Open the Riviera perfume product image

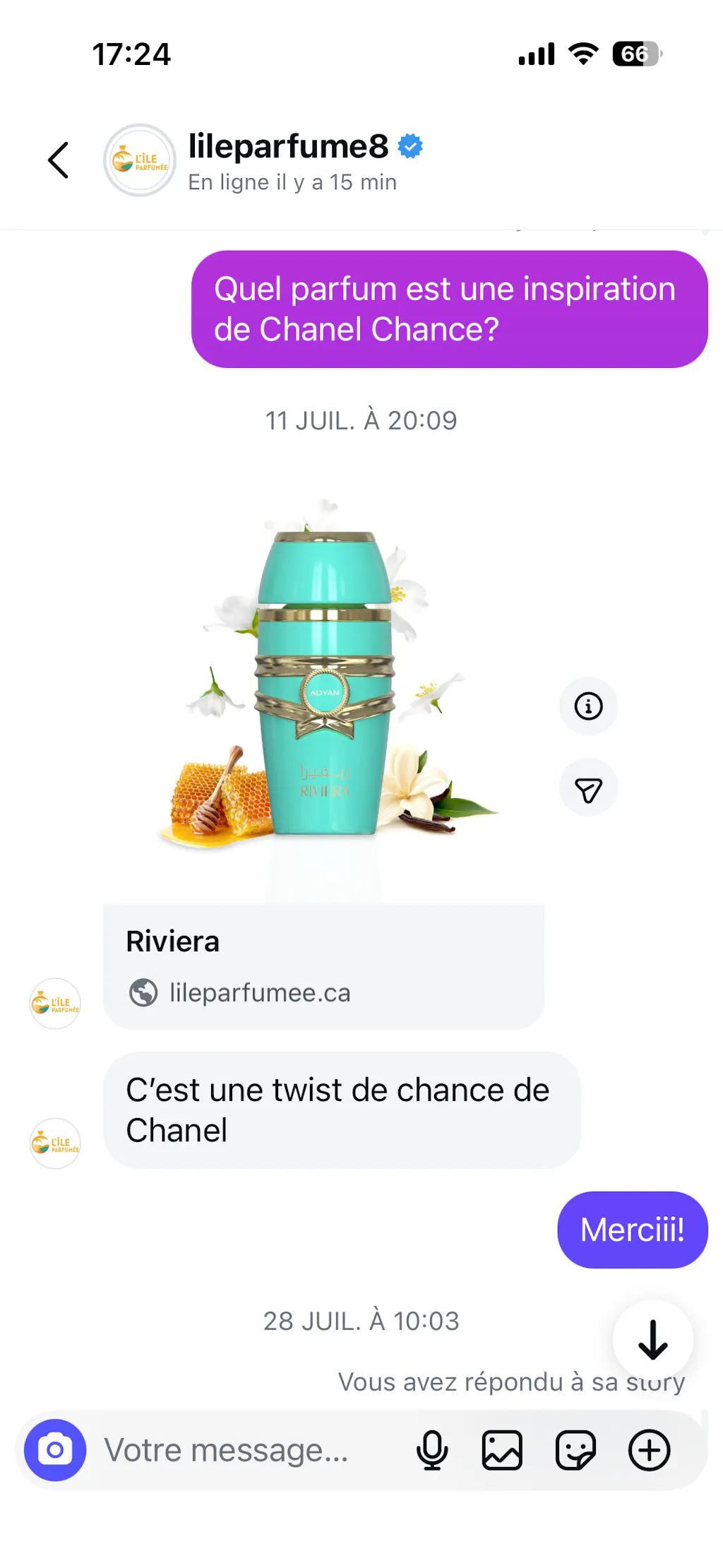tap(323, 678)
